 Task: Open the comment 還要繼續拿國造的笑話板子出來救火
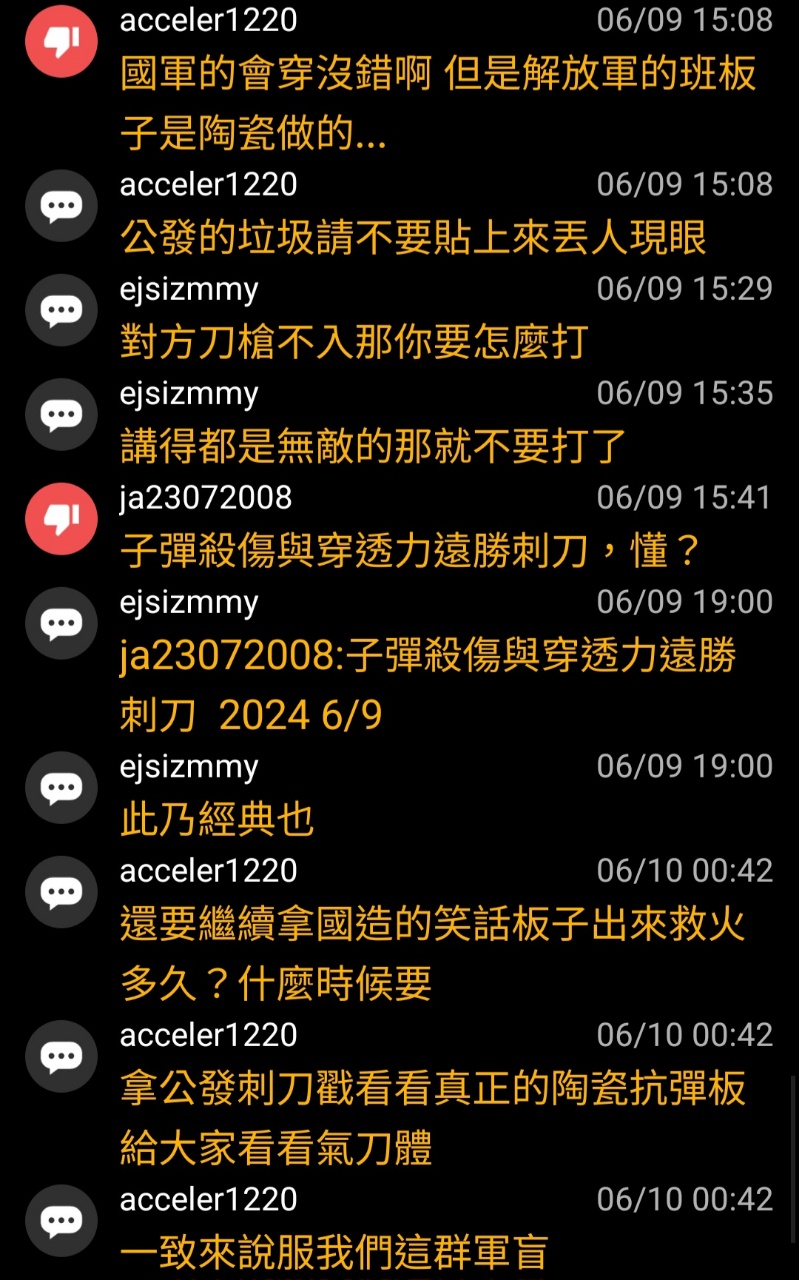pyautogui.click(x=399, y=930)
